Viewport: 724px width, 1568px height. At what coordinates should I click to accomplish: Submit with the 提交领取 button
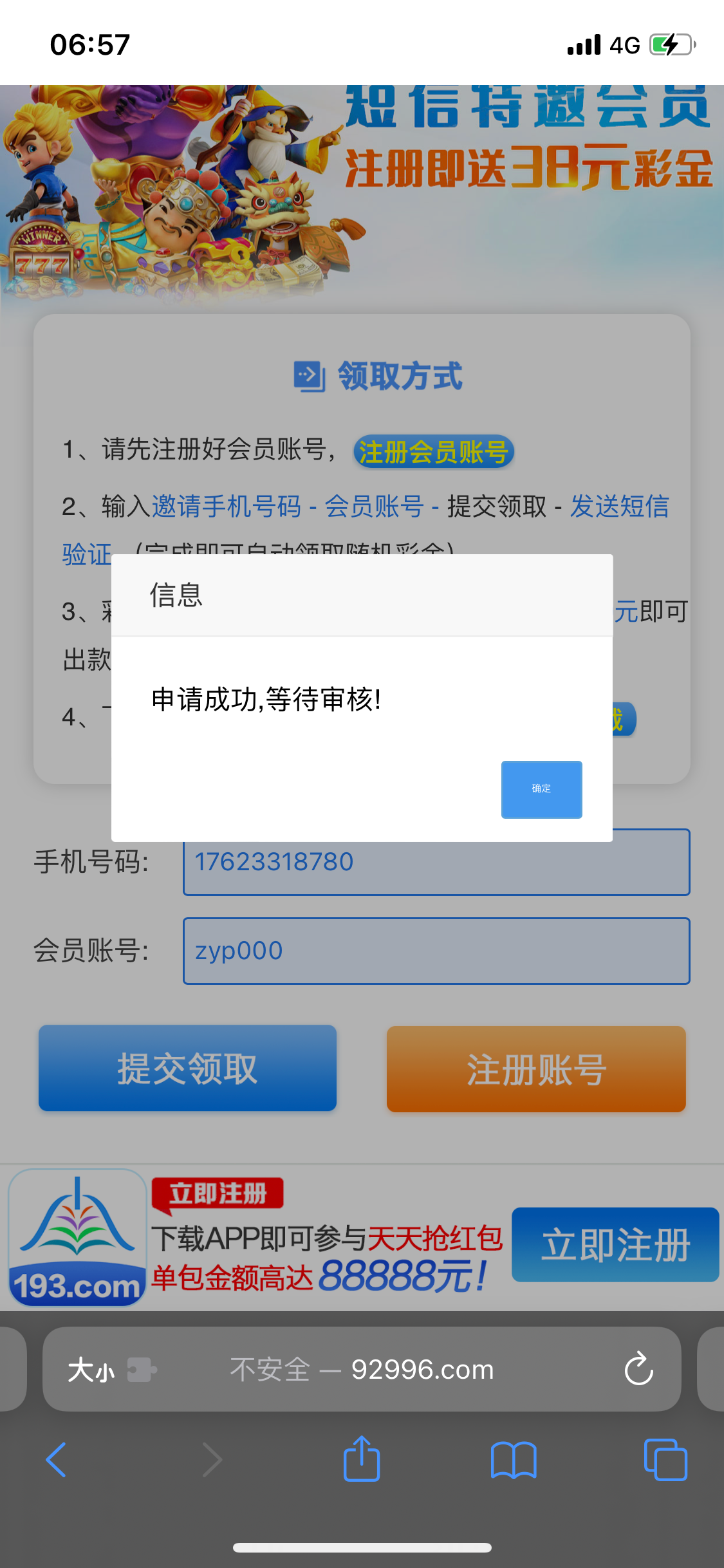point(187,1069)
